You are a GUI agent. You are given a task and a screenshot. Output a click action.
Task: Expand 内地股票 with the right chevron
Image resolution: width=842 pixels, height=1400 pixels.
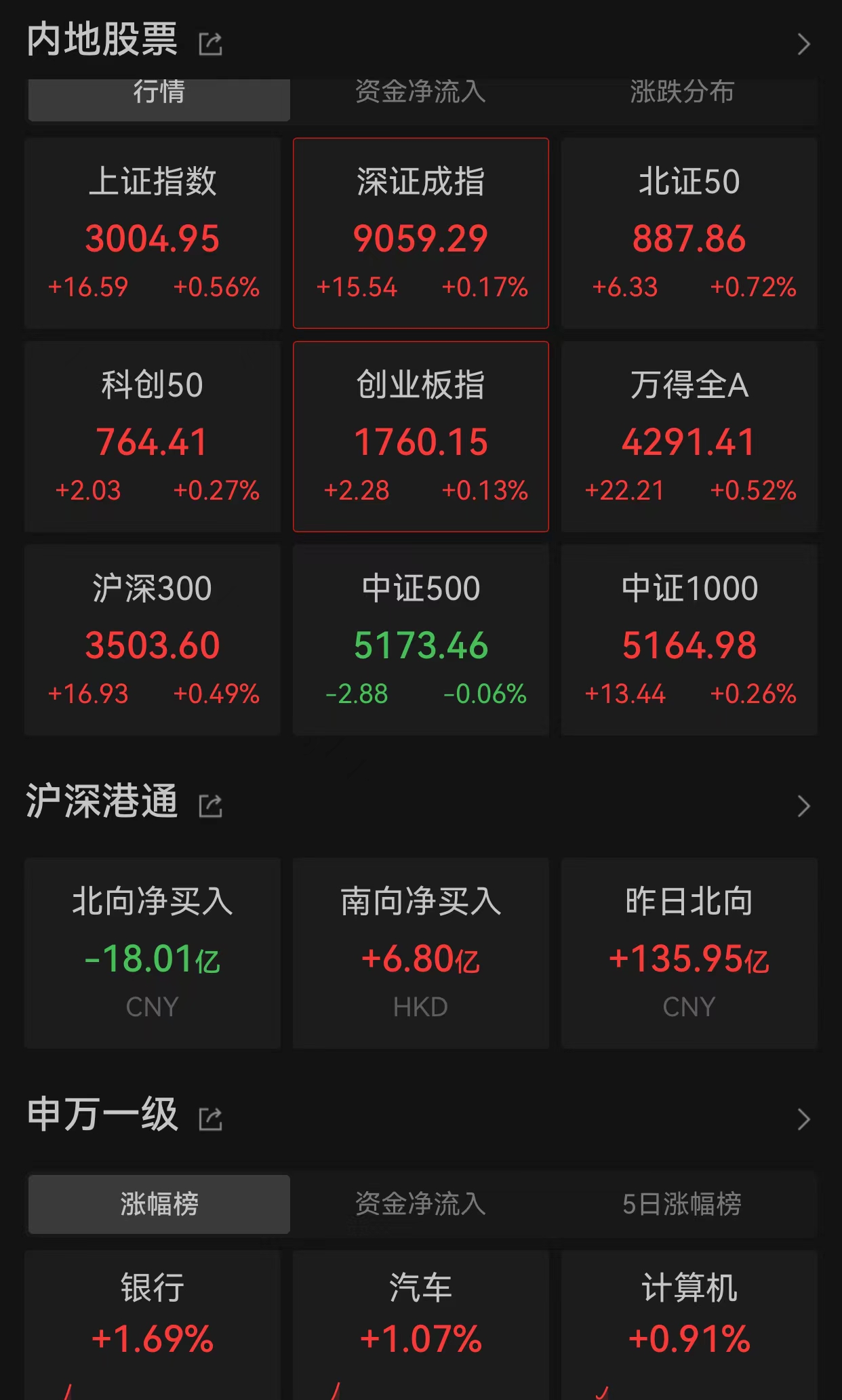coord(804,45)
